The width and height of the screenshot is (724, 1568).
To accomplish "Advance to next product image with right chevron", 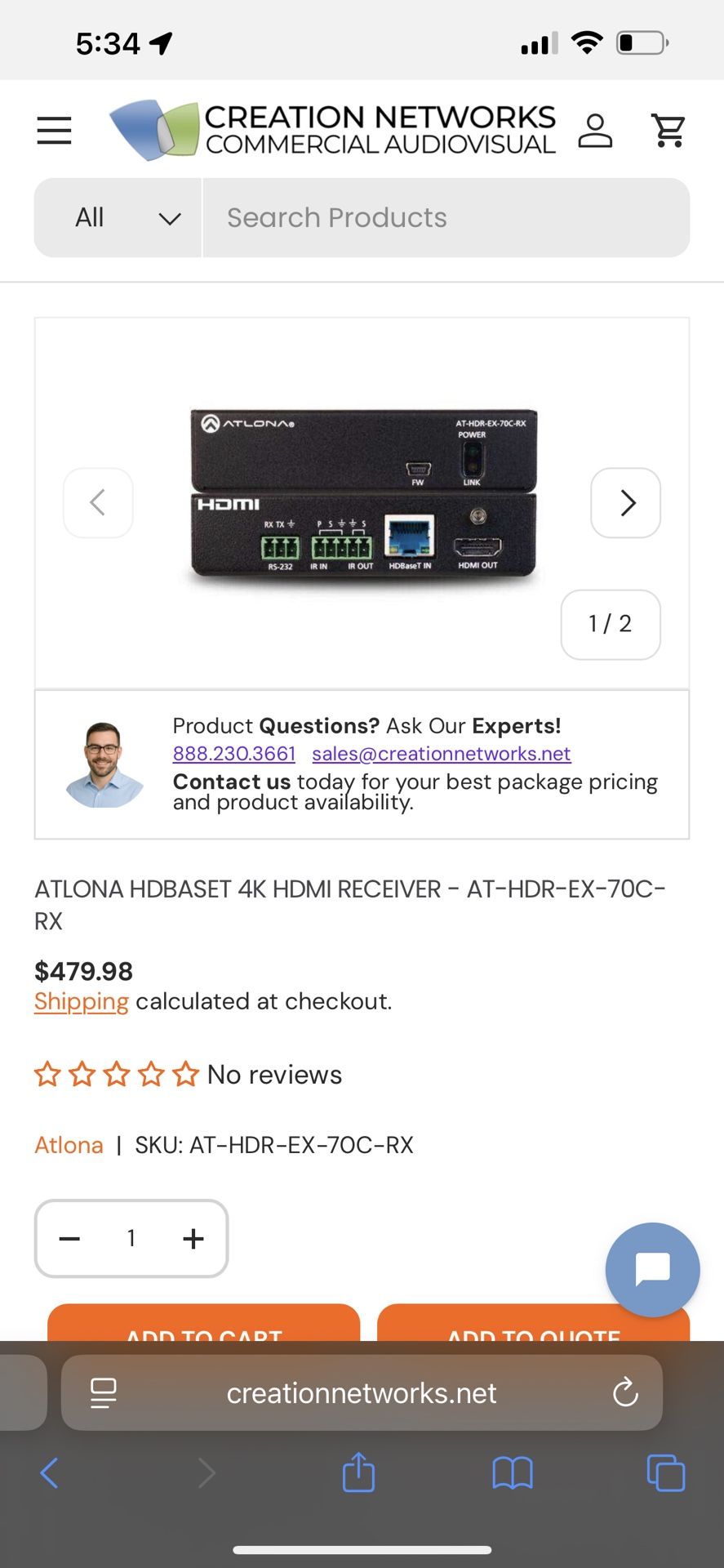I will [x=625, y=503].
